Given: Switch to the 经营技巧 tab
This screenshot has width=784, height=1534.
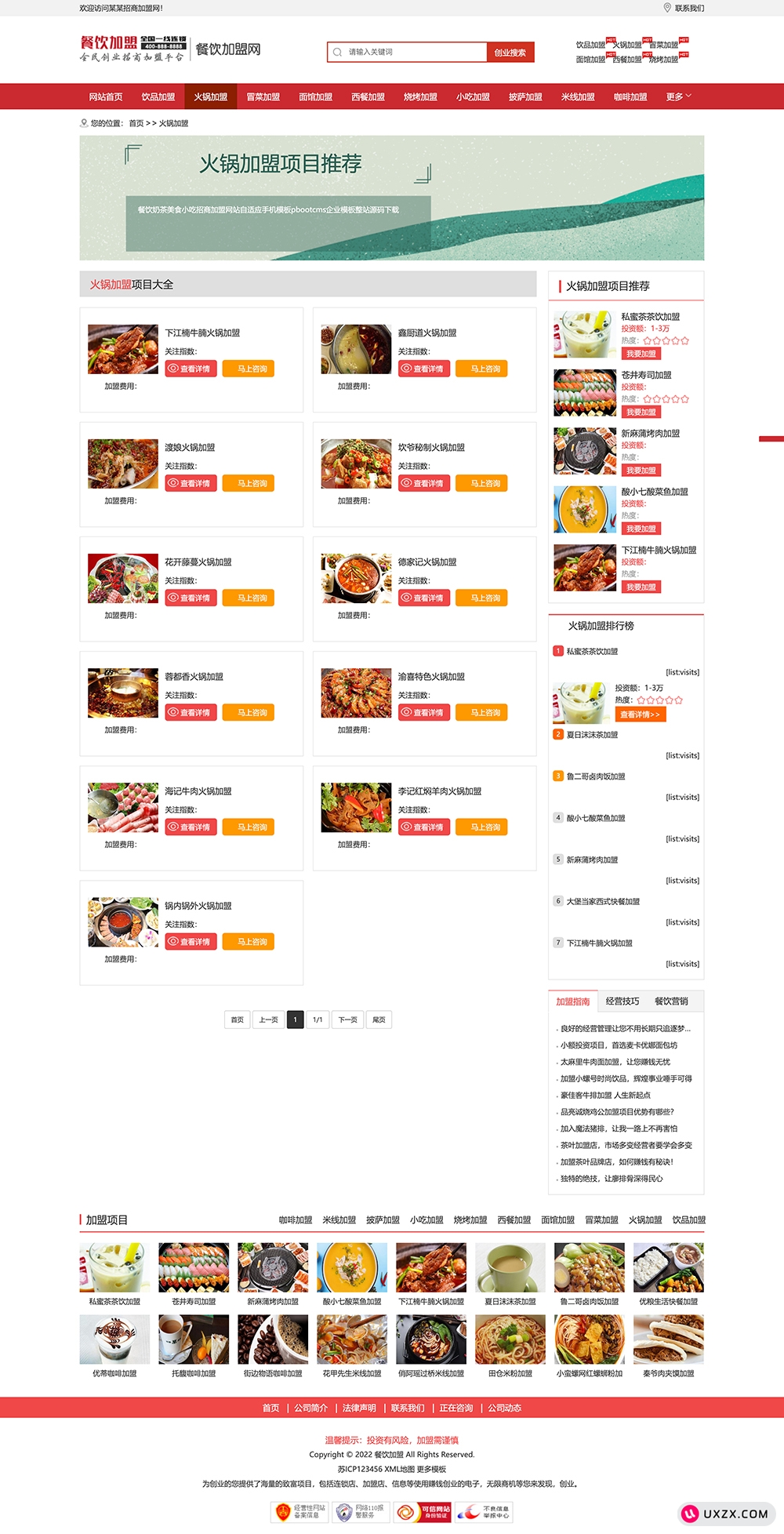Looking at the screenshot, I should point(622,1001).
